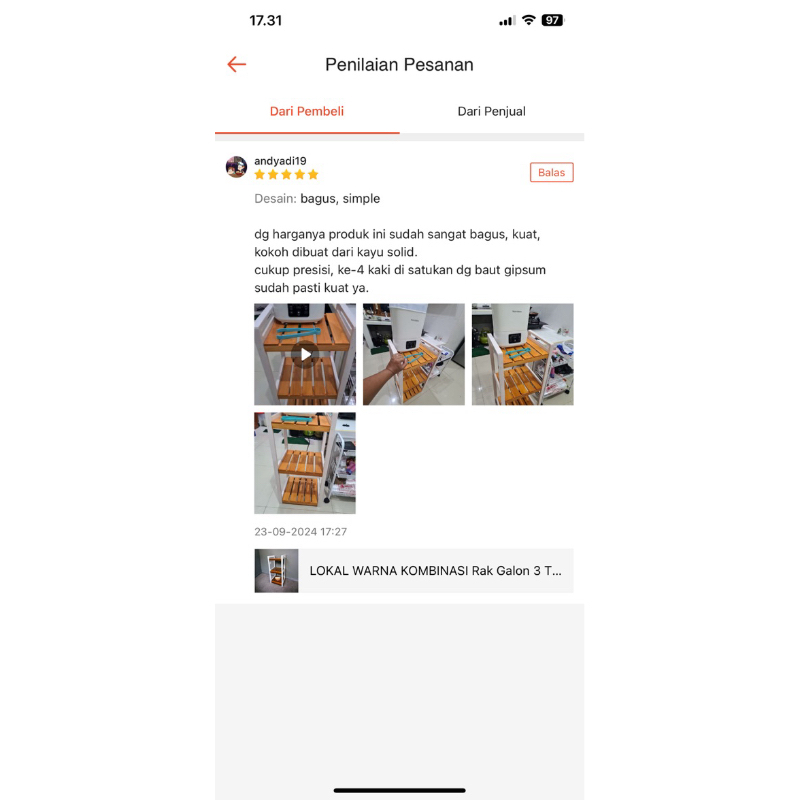Open the LOKAL WARNA KOMBINASI Rak Galon product

pyautogui.click(x=414, y=570)
